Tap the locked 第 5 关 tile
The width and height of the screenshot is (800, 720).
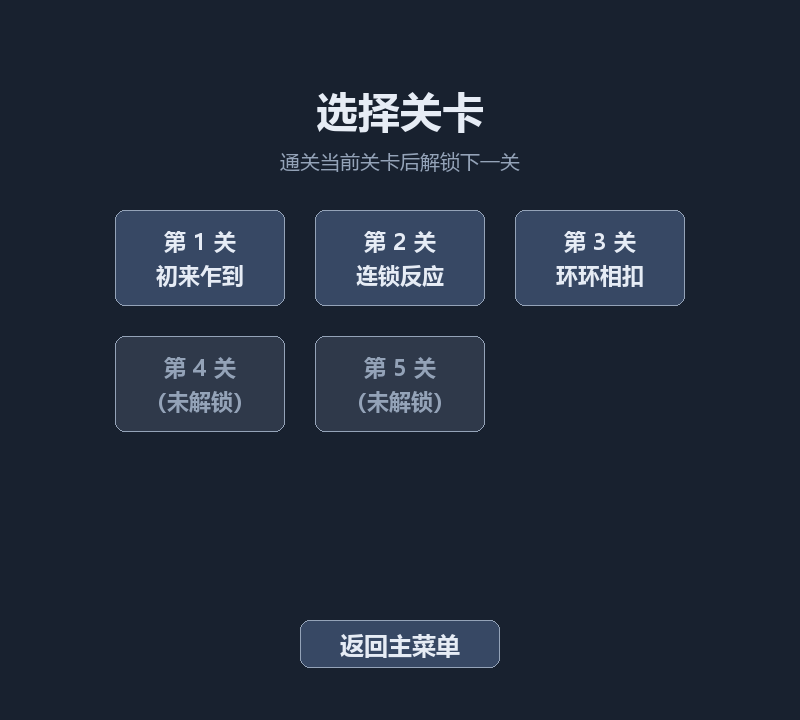tap(399, 384)
